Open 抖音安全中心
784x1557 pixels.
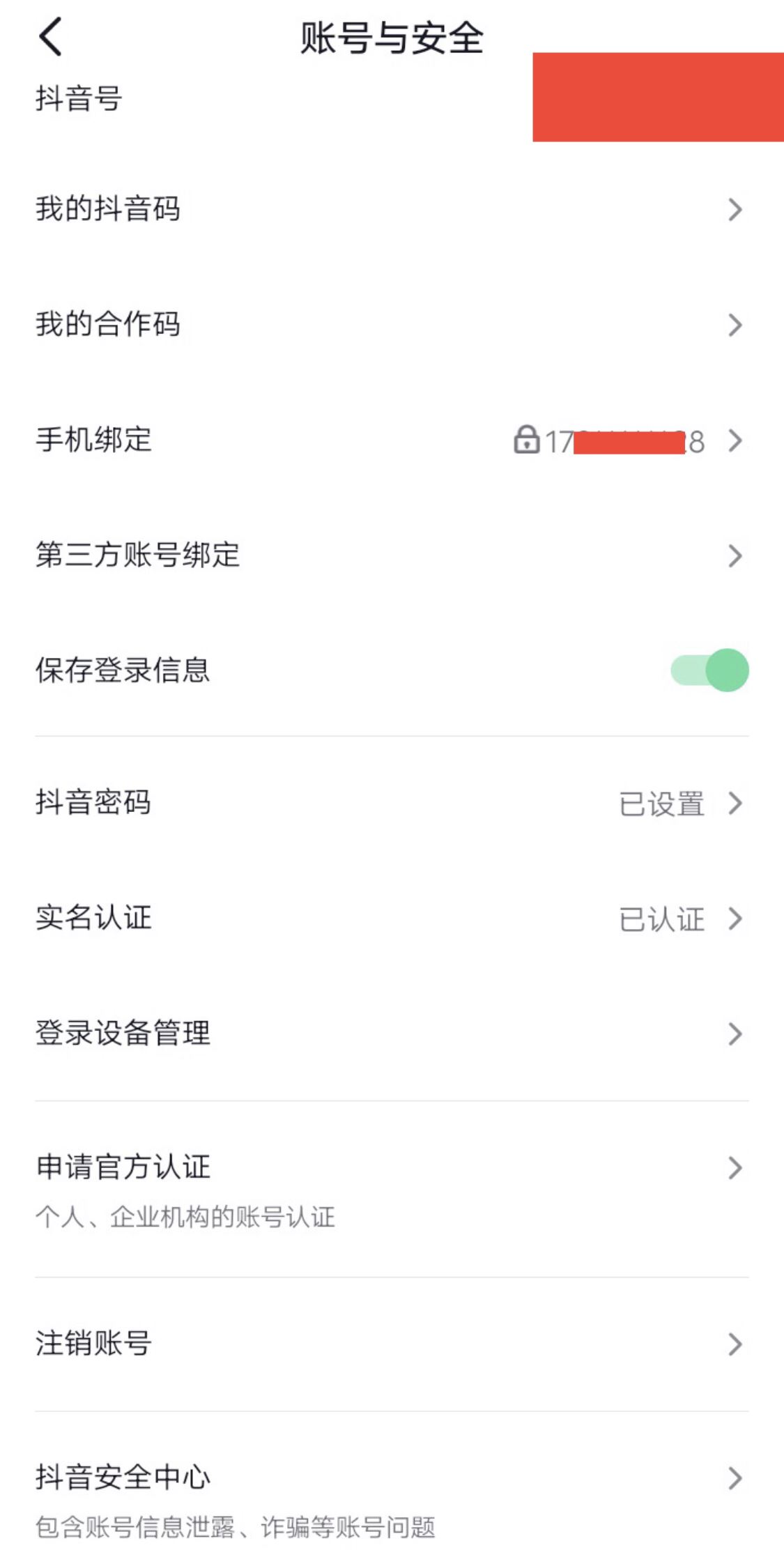pos(392,1498)
